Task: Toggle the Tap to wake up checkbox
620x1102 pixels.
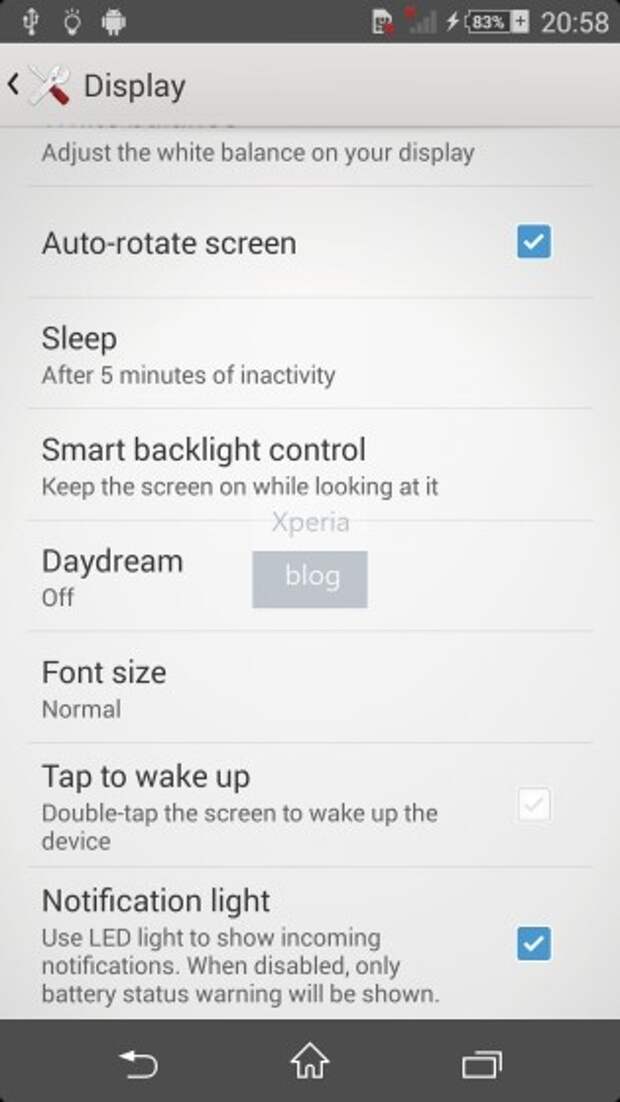Action: 534,805
